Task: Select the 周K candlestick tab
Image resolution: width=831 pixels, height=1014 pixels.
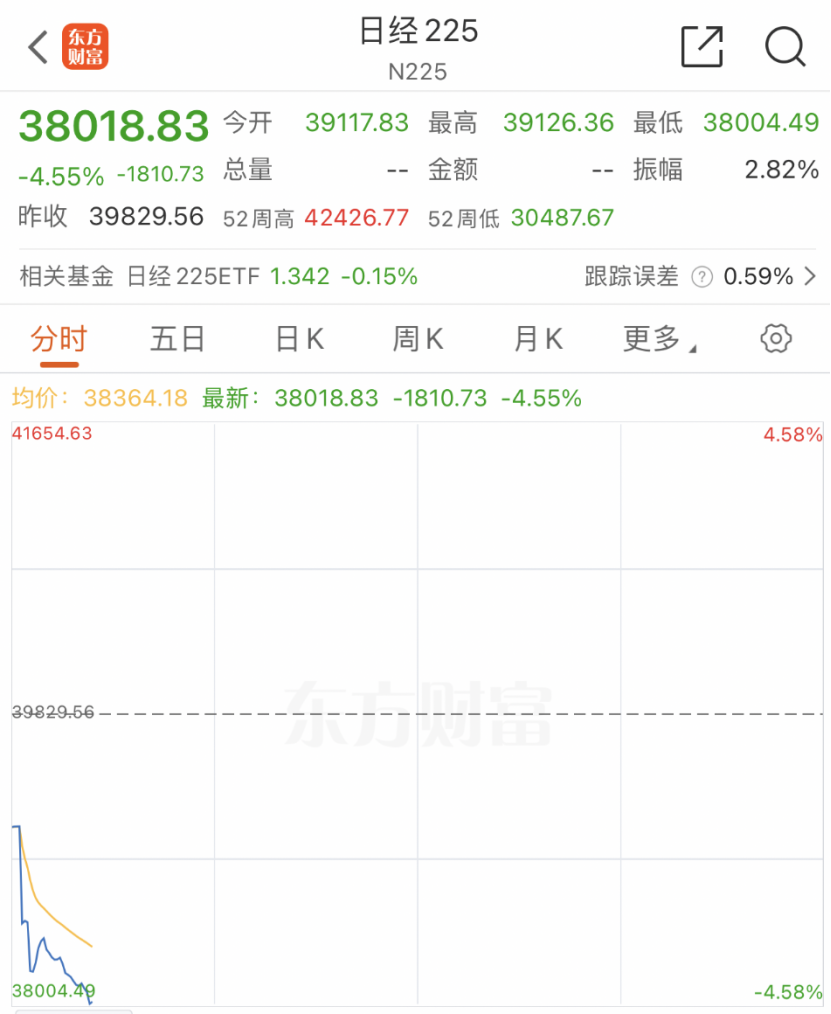Action: [418, 339]
